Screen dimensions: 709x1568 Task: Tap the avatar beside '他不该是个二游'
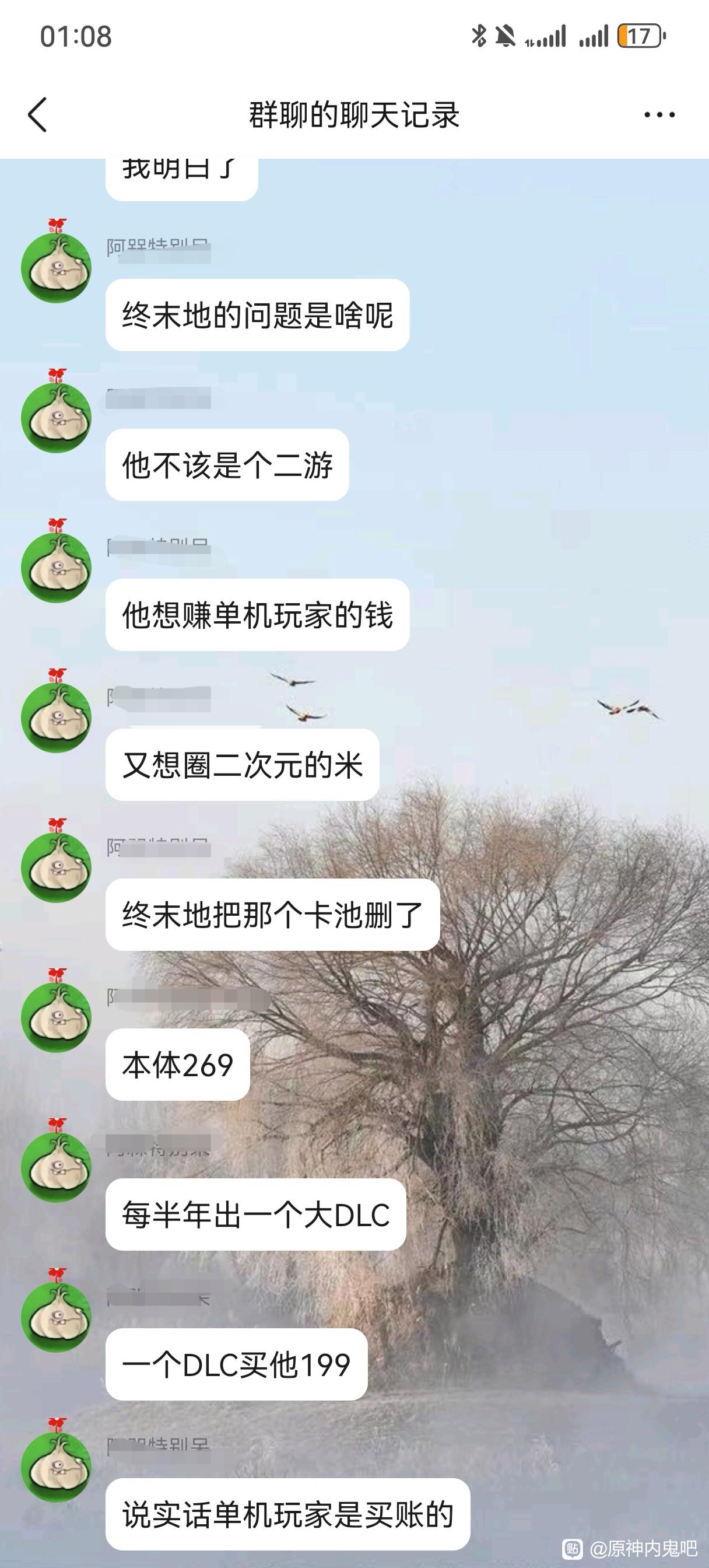point(56,417)
